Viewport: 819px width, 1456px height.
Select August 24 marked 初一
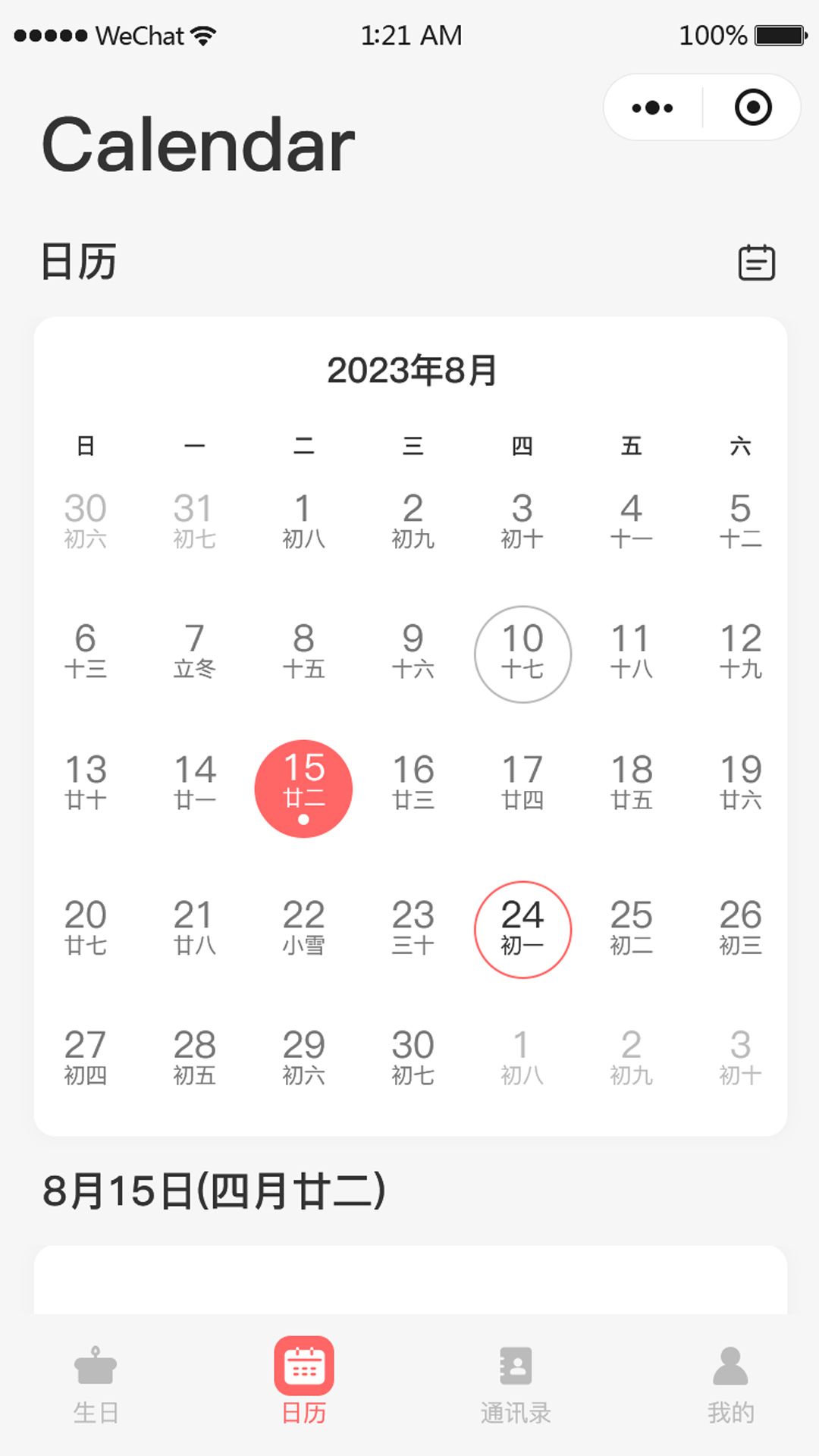[523, 930]
